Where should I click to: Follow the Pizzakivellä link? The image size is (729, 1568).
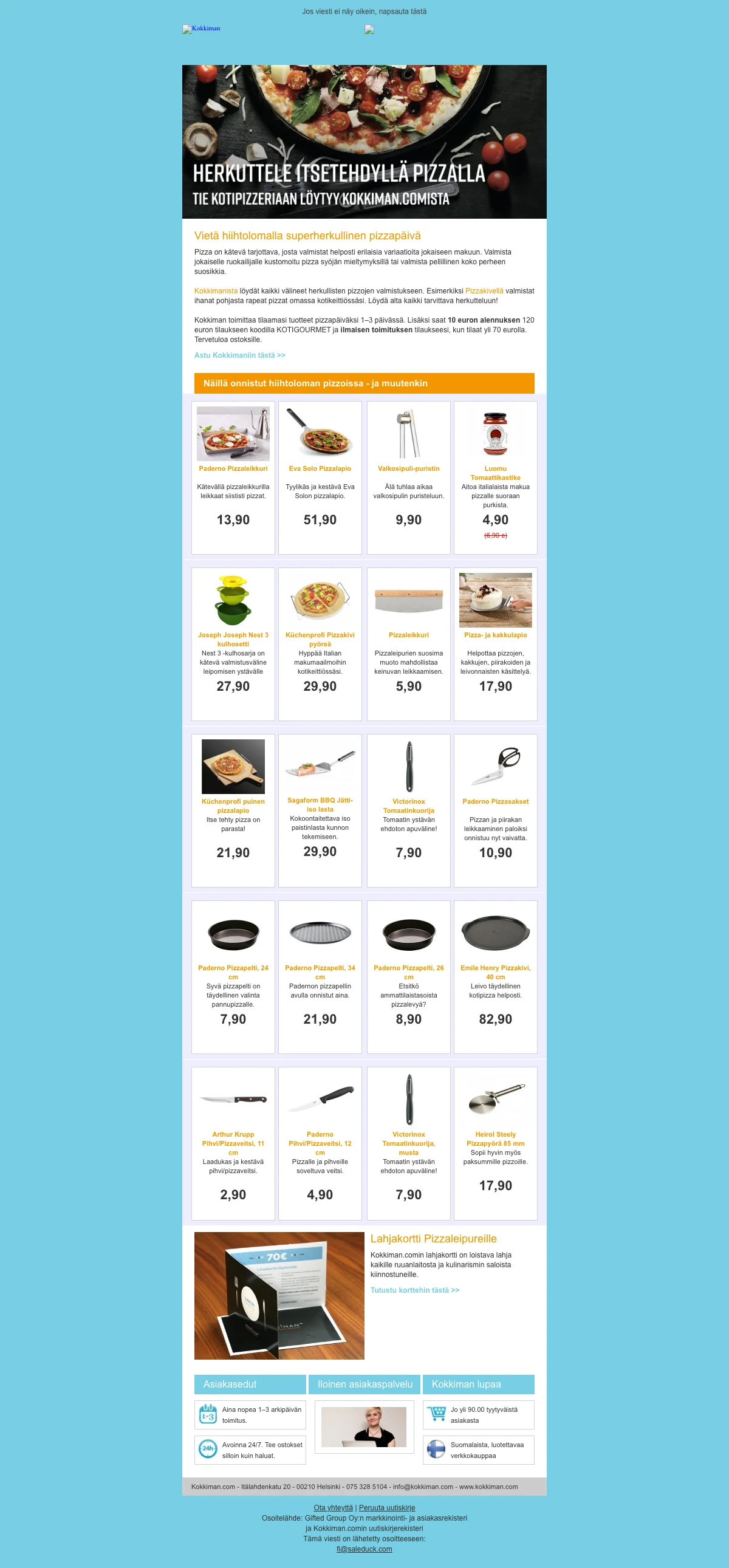click(484, 291)
